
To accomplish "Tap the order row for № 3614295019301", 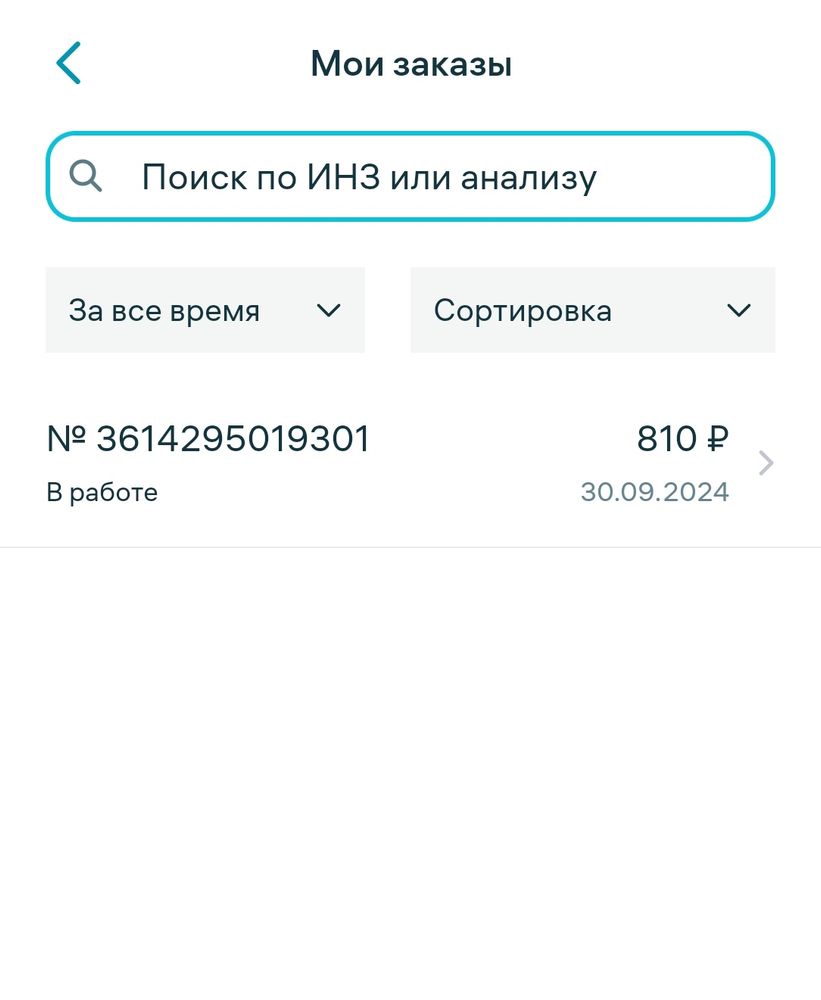I will [400, 463].
